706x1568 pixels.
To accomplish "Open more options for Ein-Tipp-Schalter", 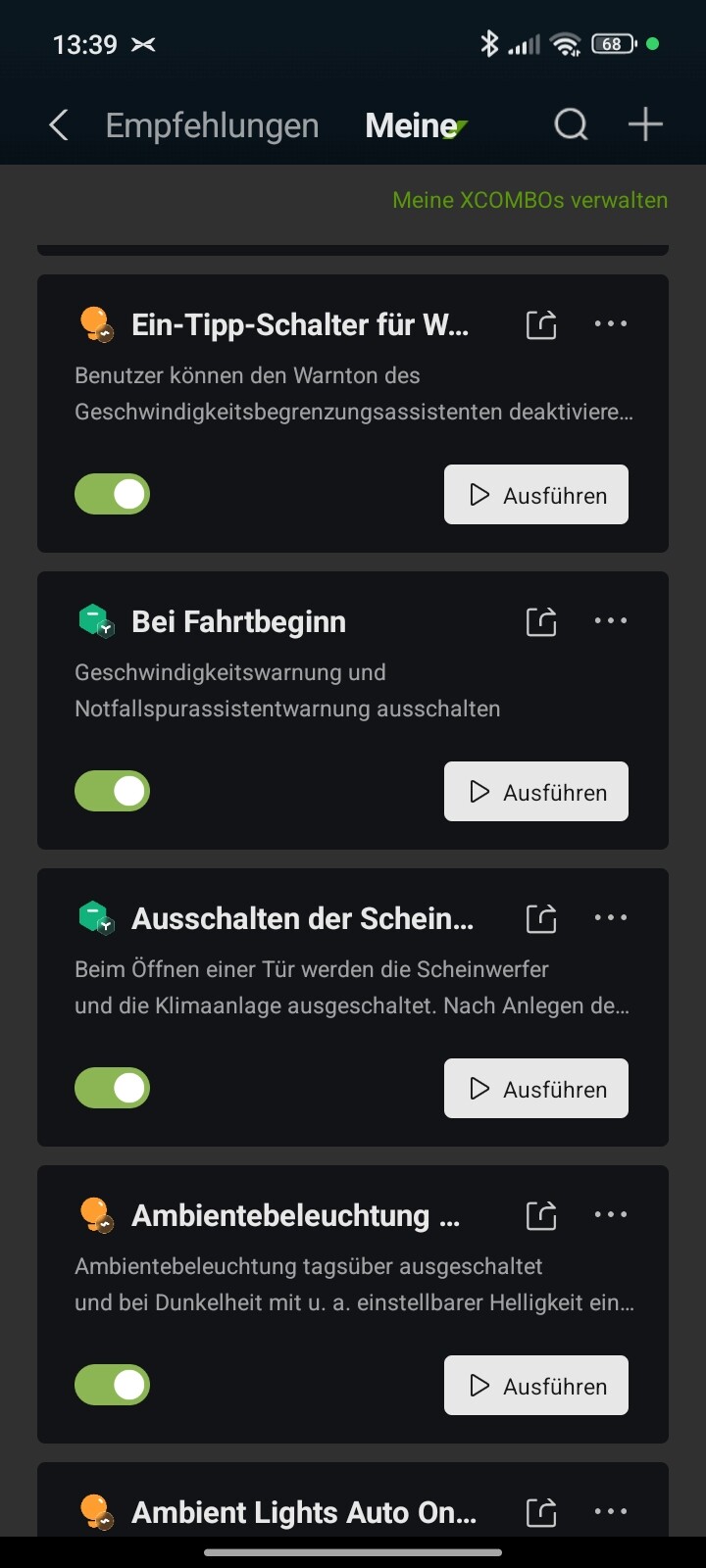I will click(610, 324).
